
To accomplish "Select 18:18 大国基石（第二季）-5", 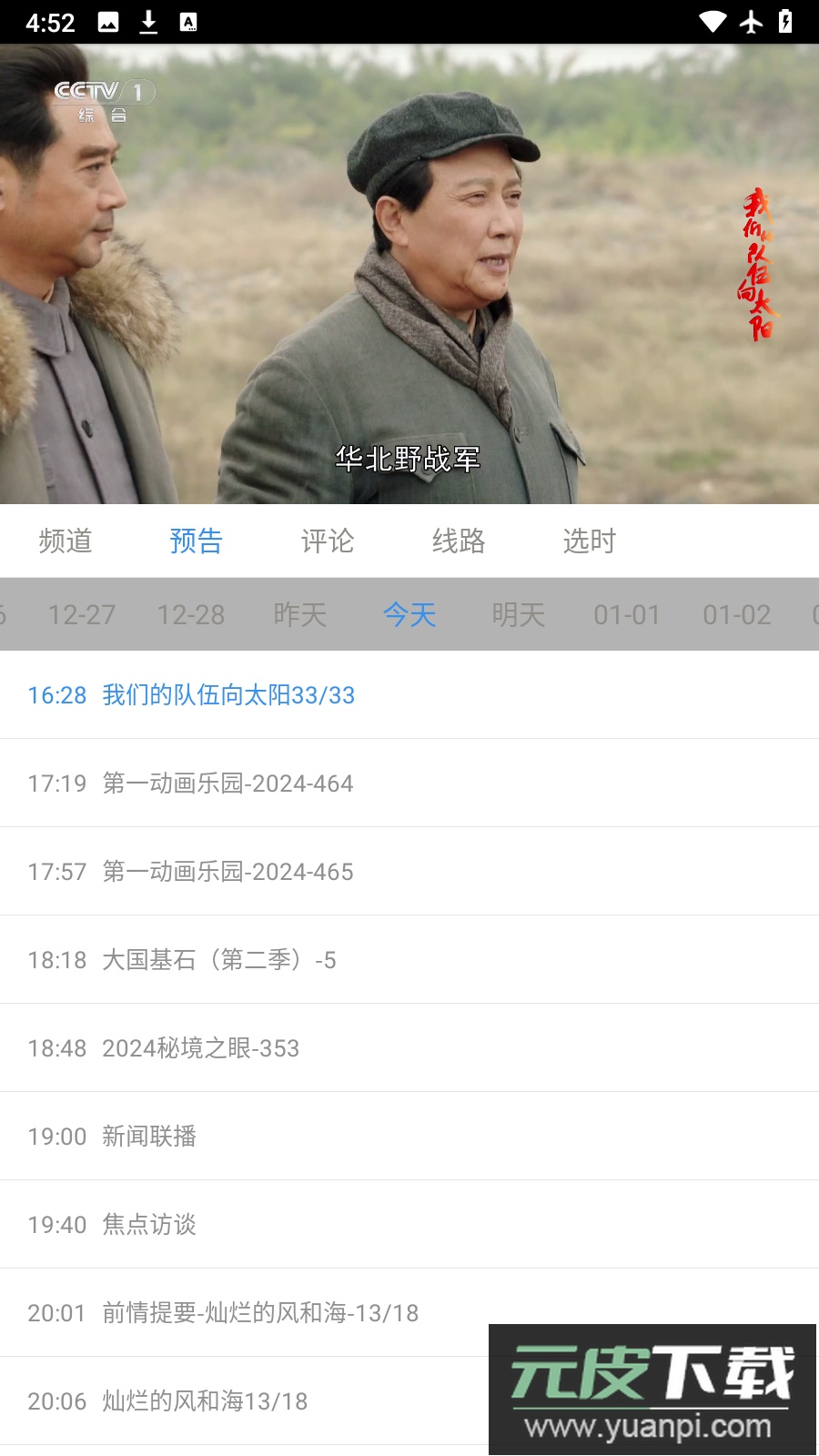I will click(182, 960).
